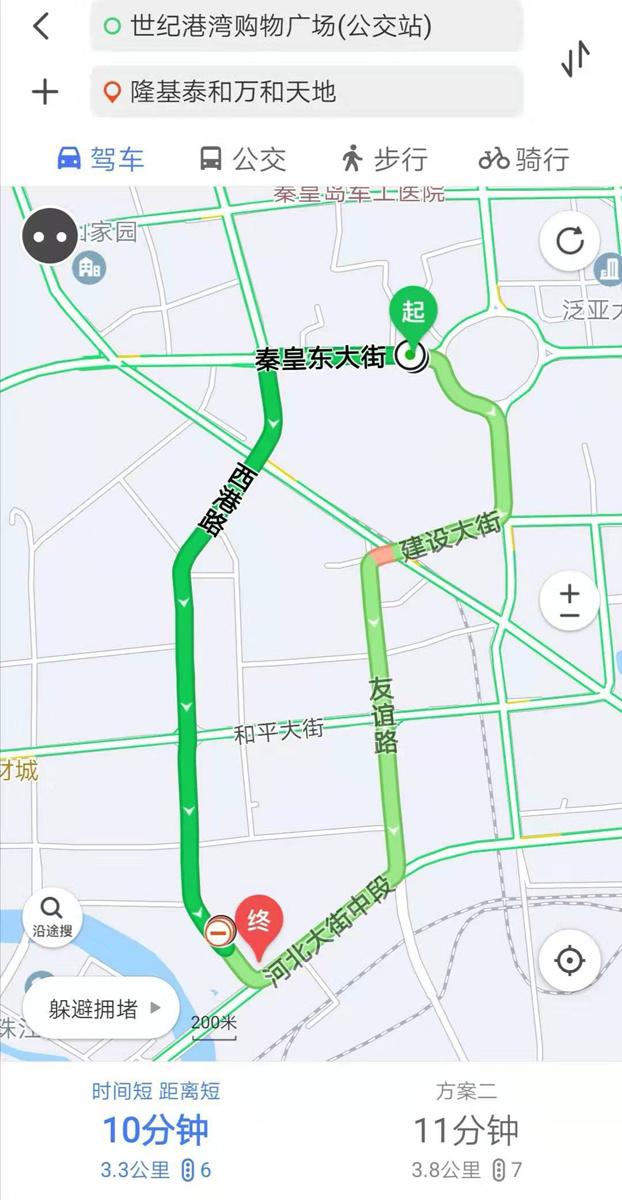Switch to the 公交 transit tab

click(243, 159)
